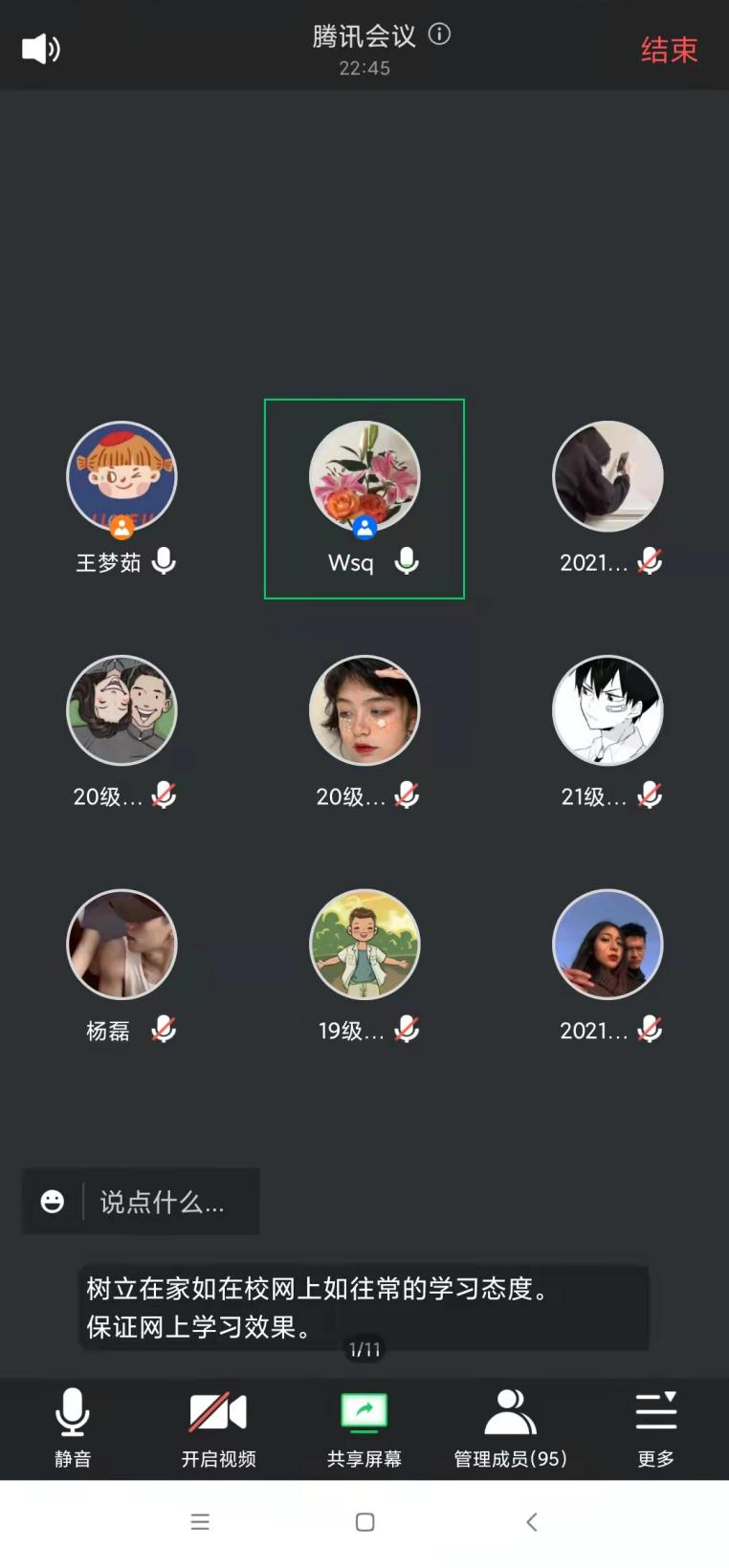End the meeting with 结束
The width and height of the screenshot is (729, 1568).
coord(669,50)
